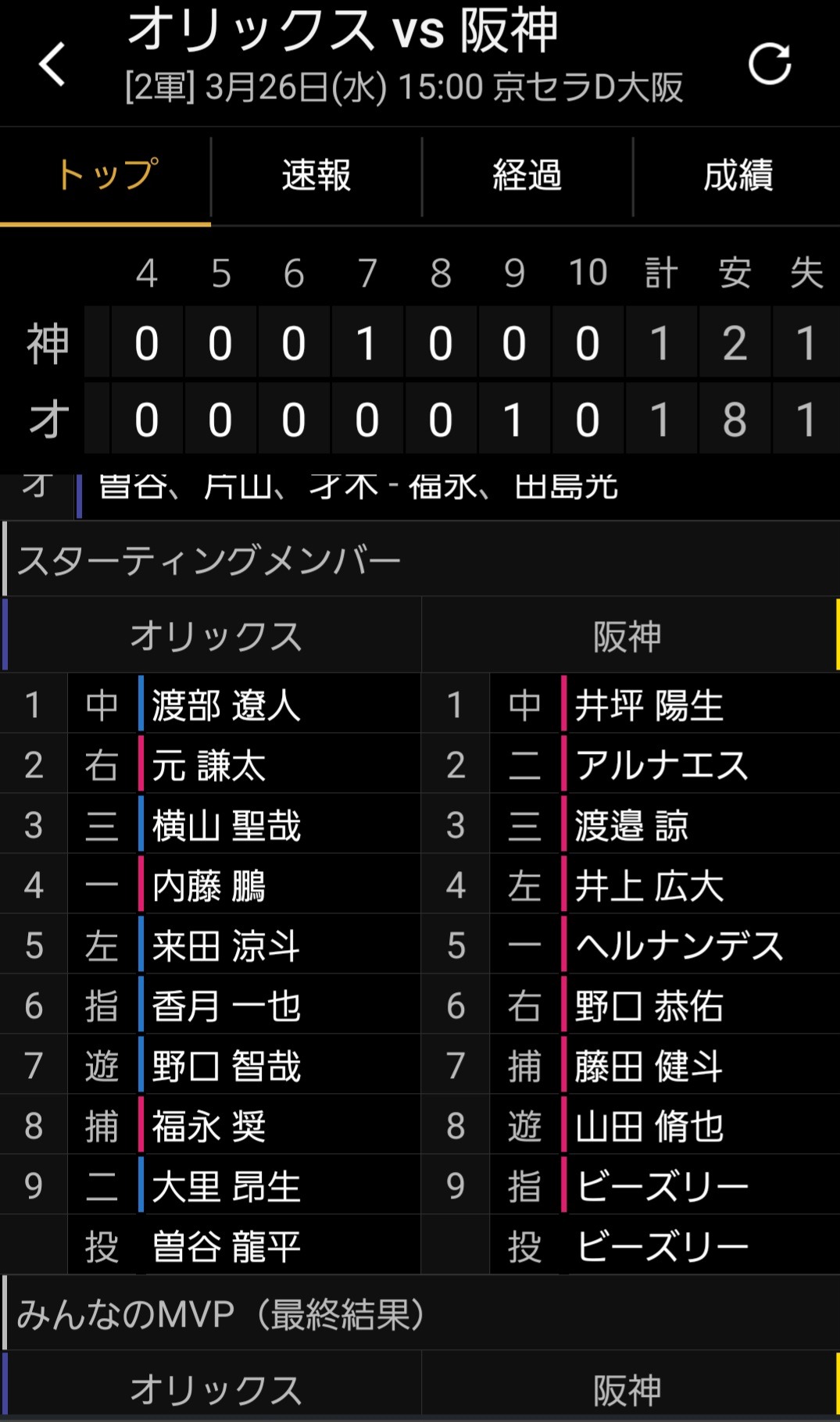Open the 経過 tab
This screenshot has height=1422, width=840.
(x=527, y=176)
